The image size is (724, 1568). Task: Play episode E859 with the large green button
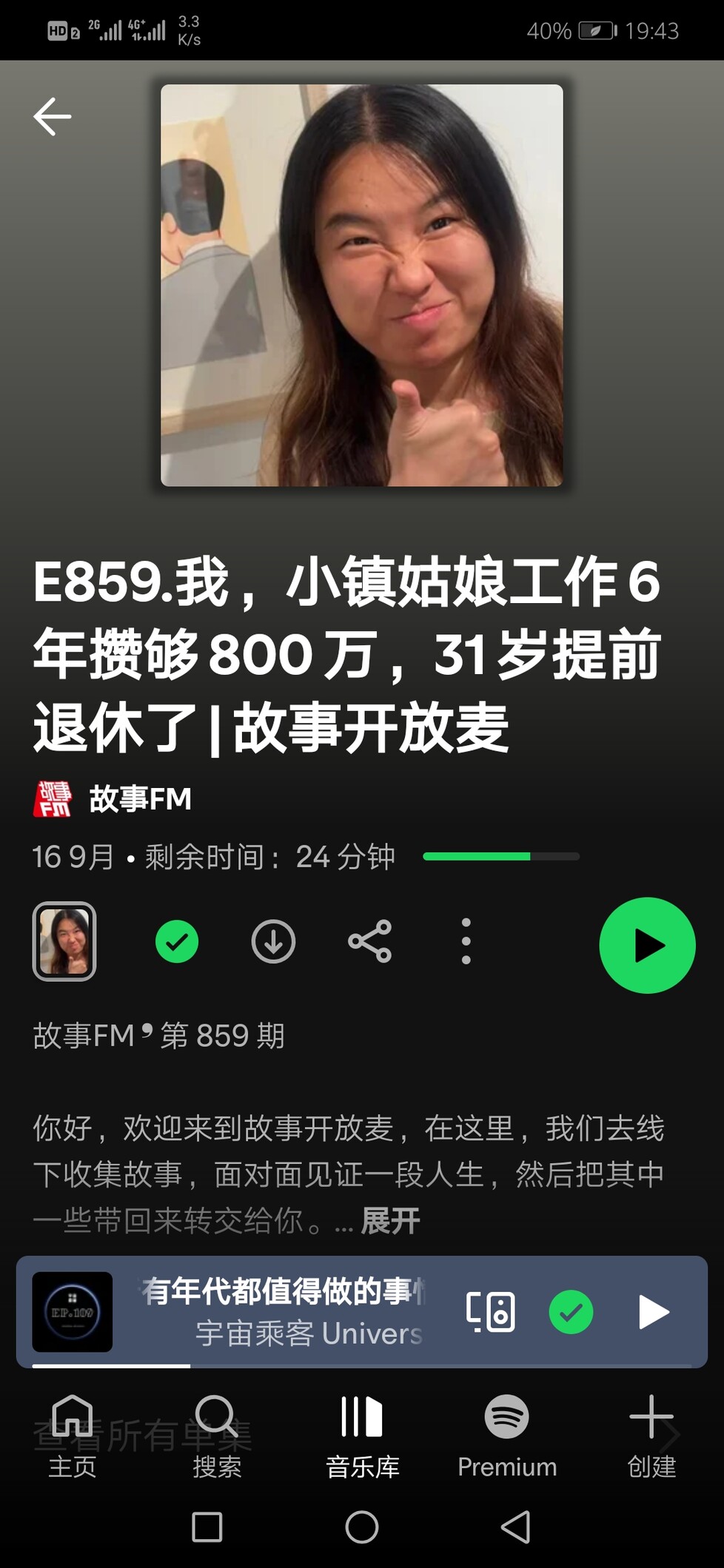coord(647,945)
